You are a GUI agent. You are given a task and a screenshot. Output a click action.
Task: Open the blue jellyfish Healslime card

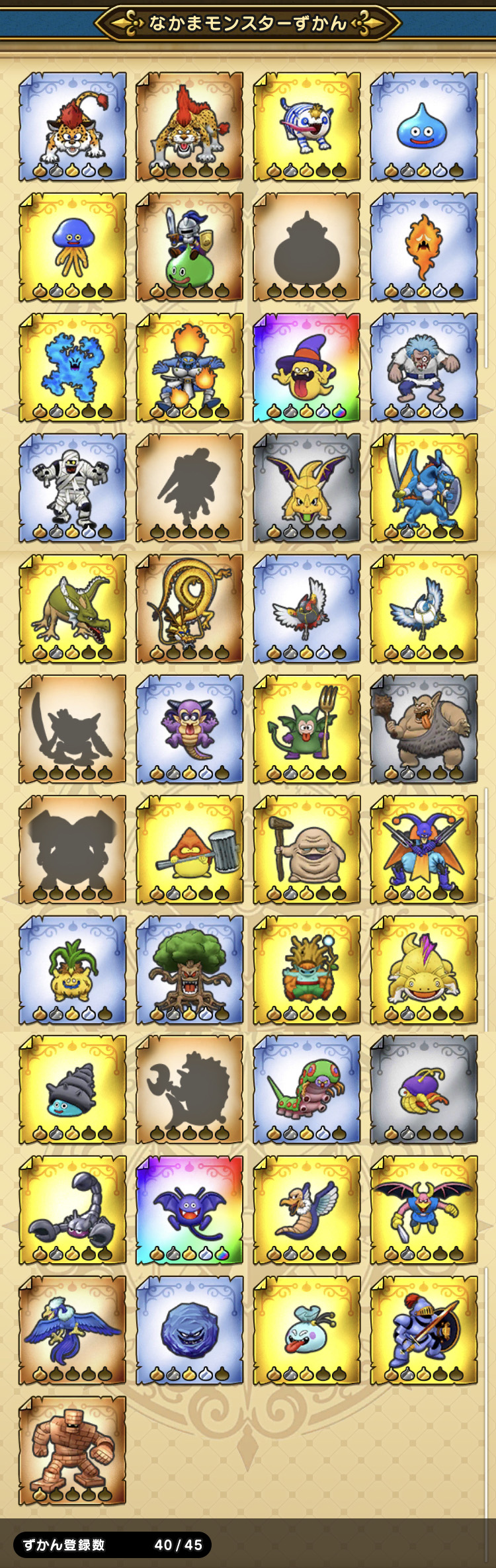coord(72,247)
